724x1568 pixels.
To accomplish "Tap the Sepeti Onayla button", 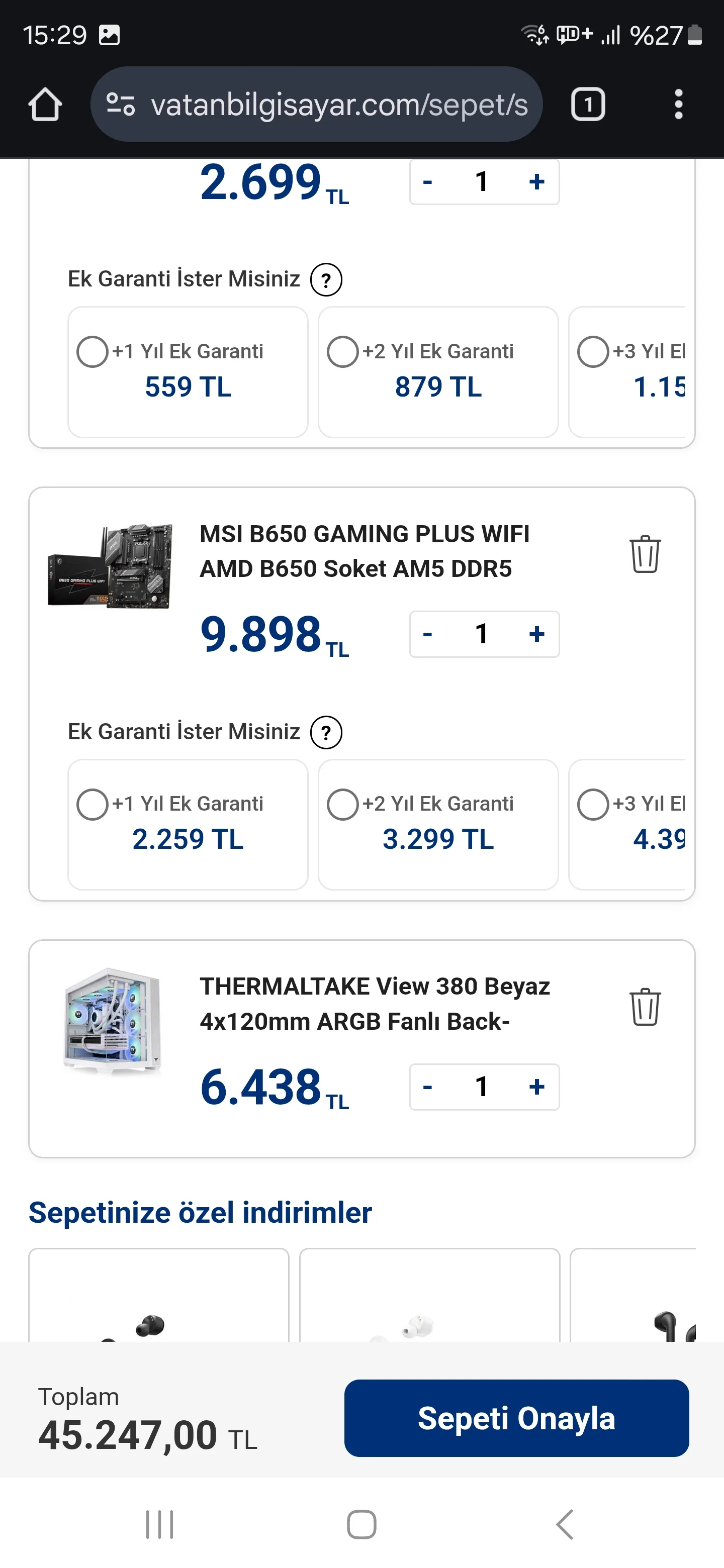I will click(516, 1418).
